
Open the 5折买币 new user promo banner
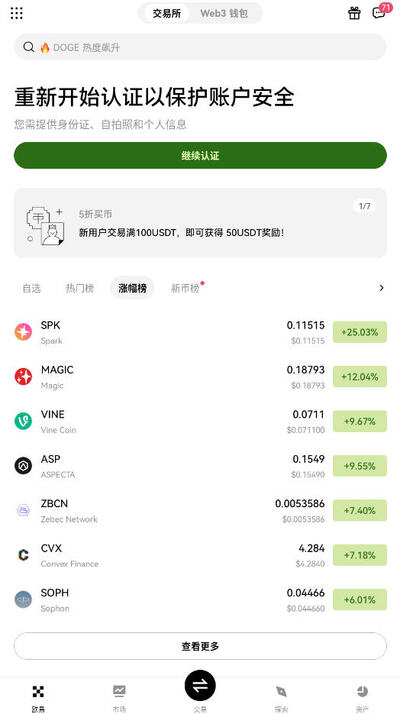click(x=200, y=223)
